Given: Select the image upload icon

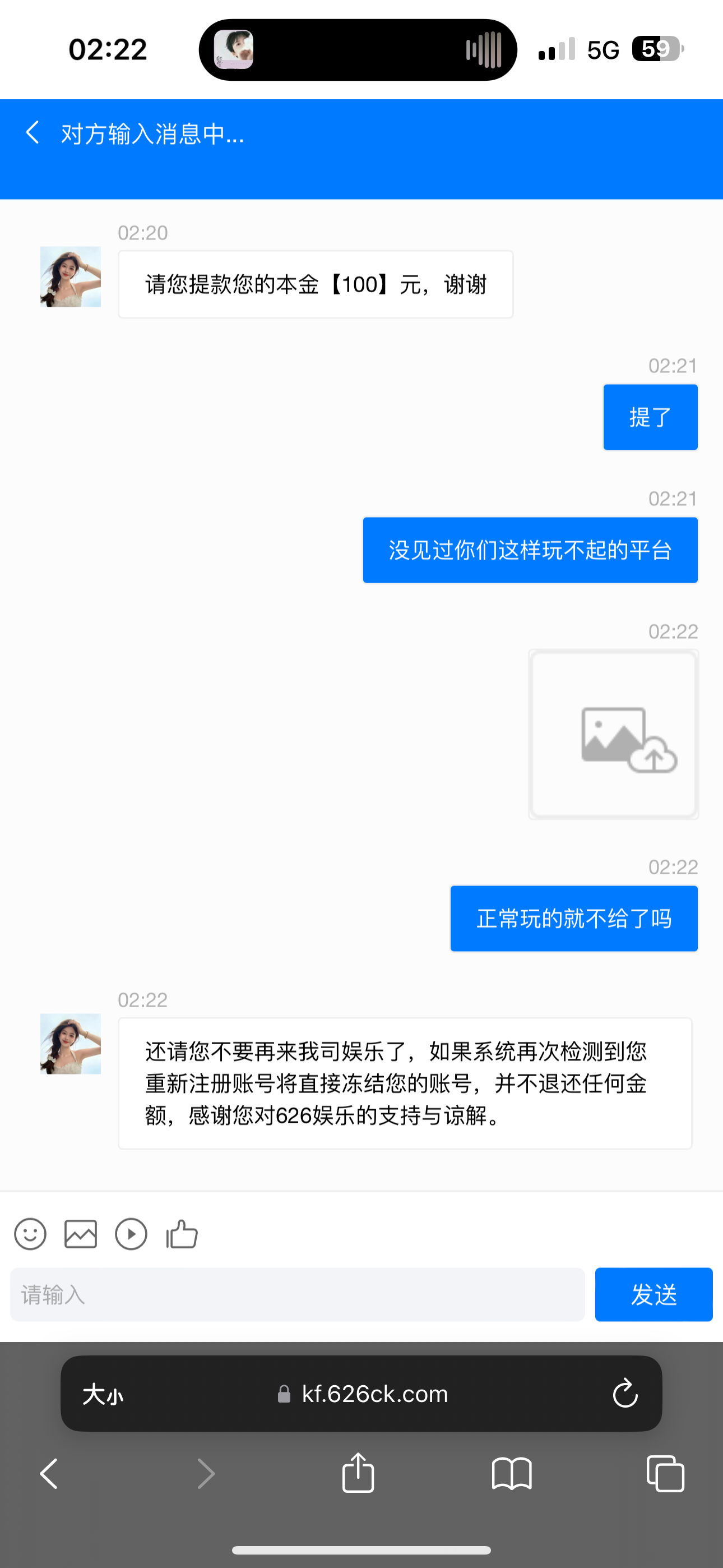Looking at the screenshot, I should coord(80,1234).
